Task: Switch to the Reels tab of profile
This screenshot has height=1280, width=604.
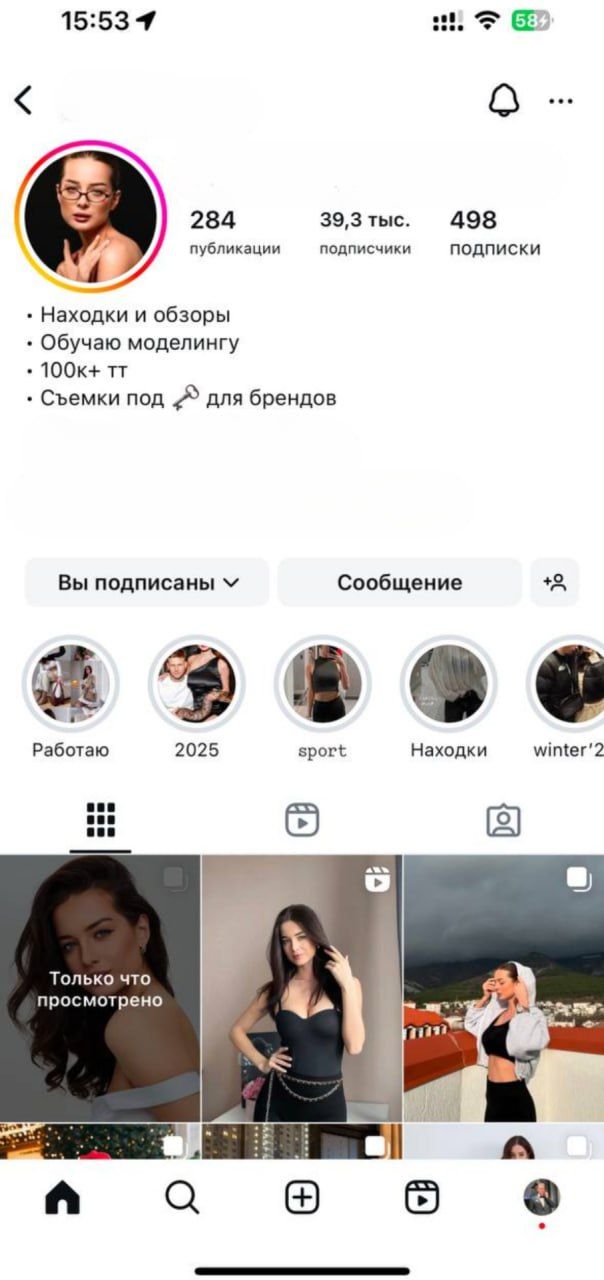Action: click(302, 820)
